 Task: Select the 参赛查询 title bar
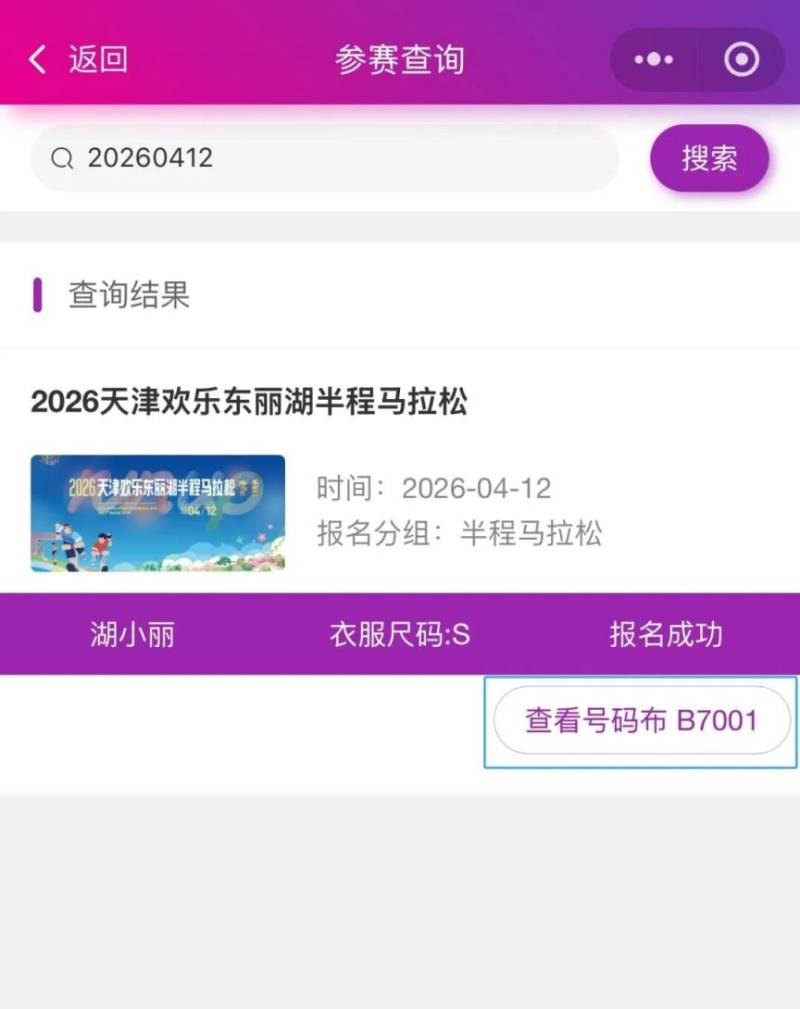click(400, 59)
